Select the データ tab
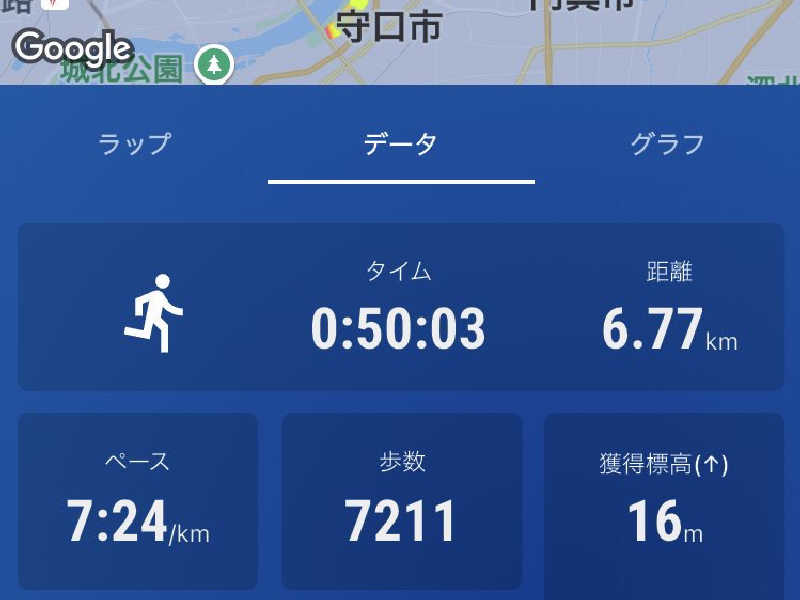Viewport: 800px width, 600px height. [x=400, y=143]
